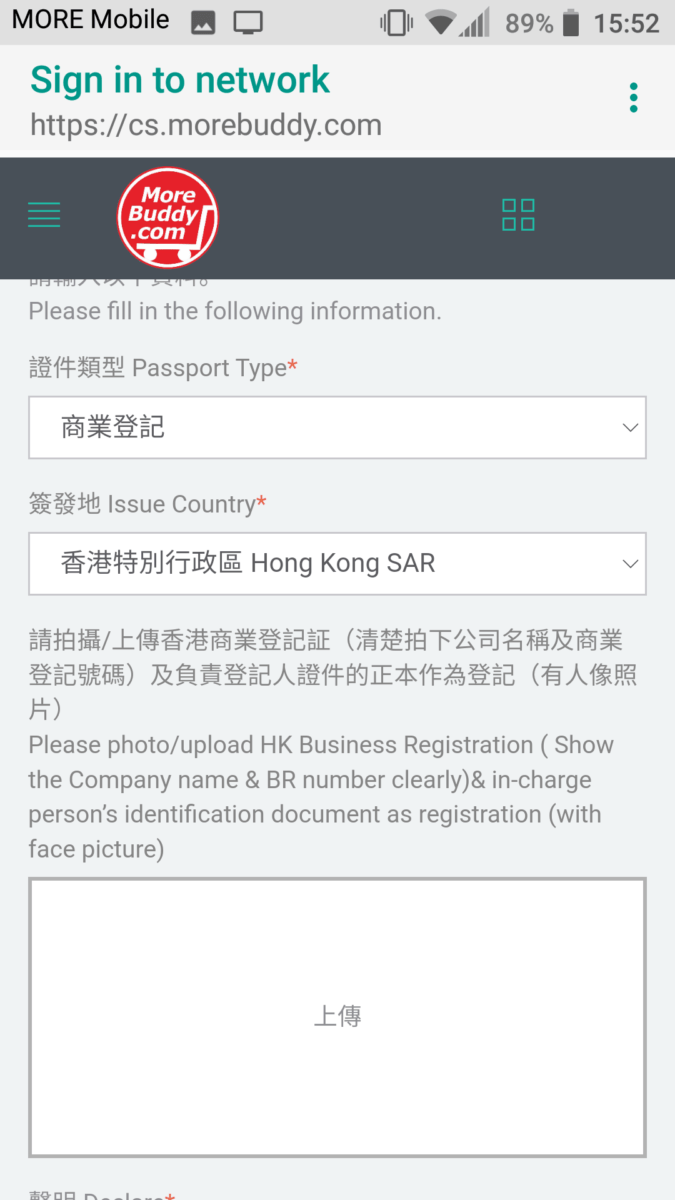675x1200 pixels.
Task: Expand the Issue Country dropdown
Action: click(337, 564)
